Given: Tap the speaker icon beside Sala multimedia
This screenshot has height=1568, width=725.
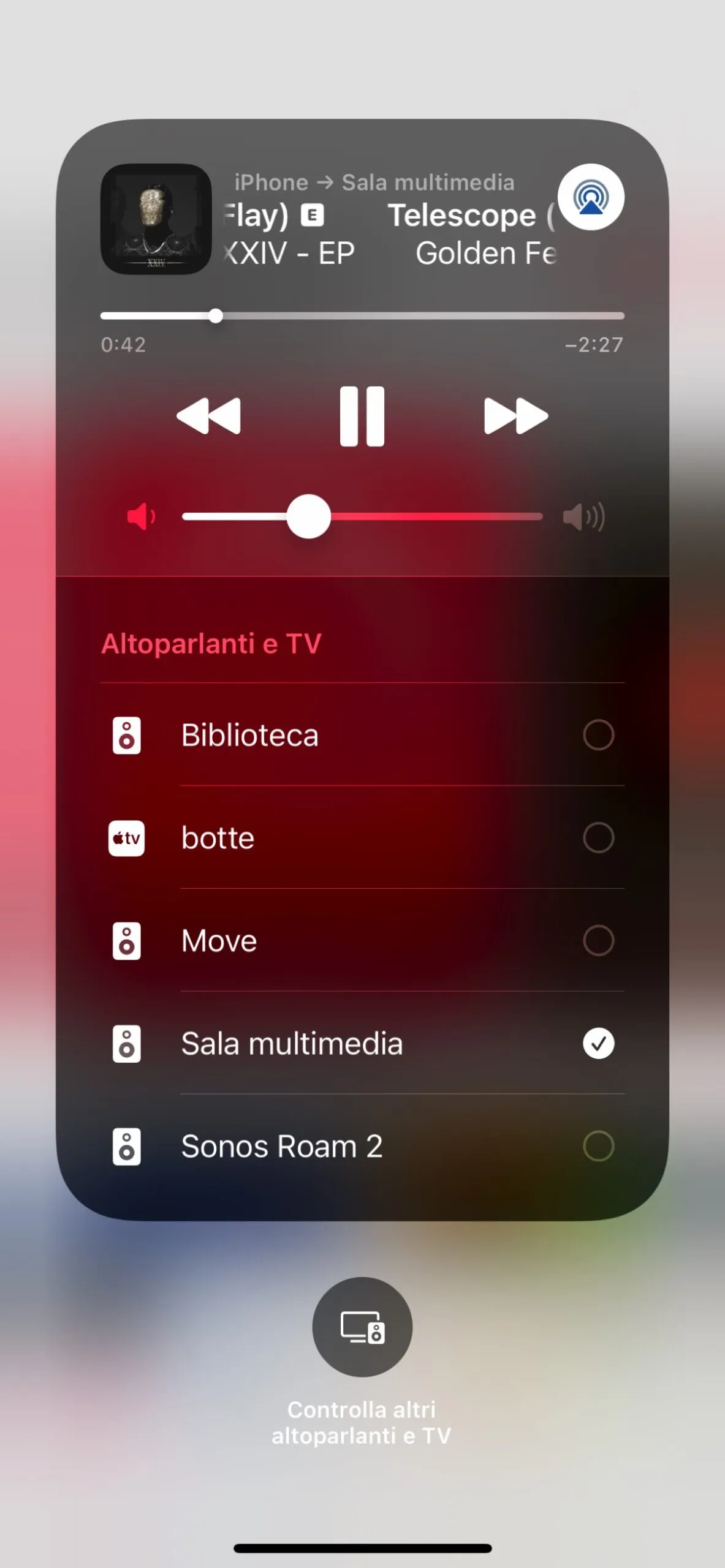Looking at the screenshot, I should [126, 1043].
